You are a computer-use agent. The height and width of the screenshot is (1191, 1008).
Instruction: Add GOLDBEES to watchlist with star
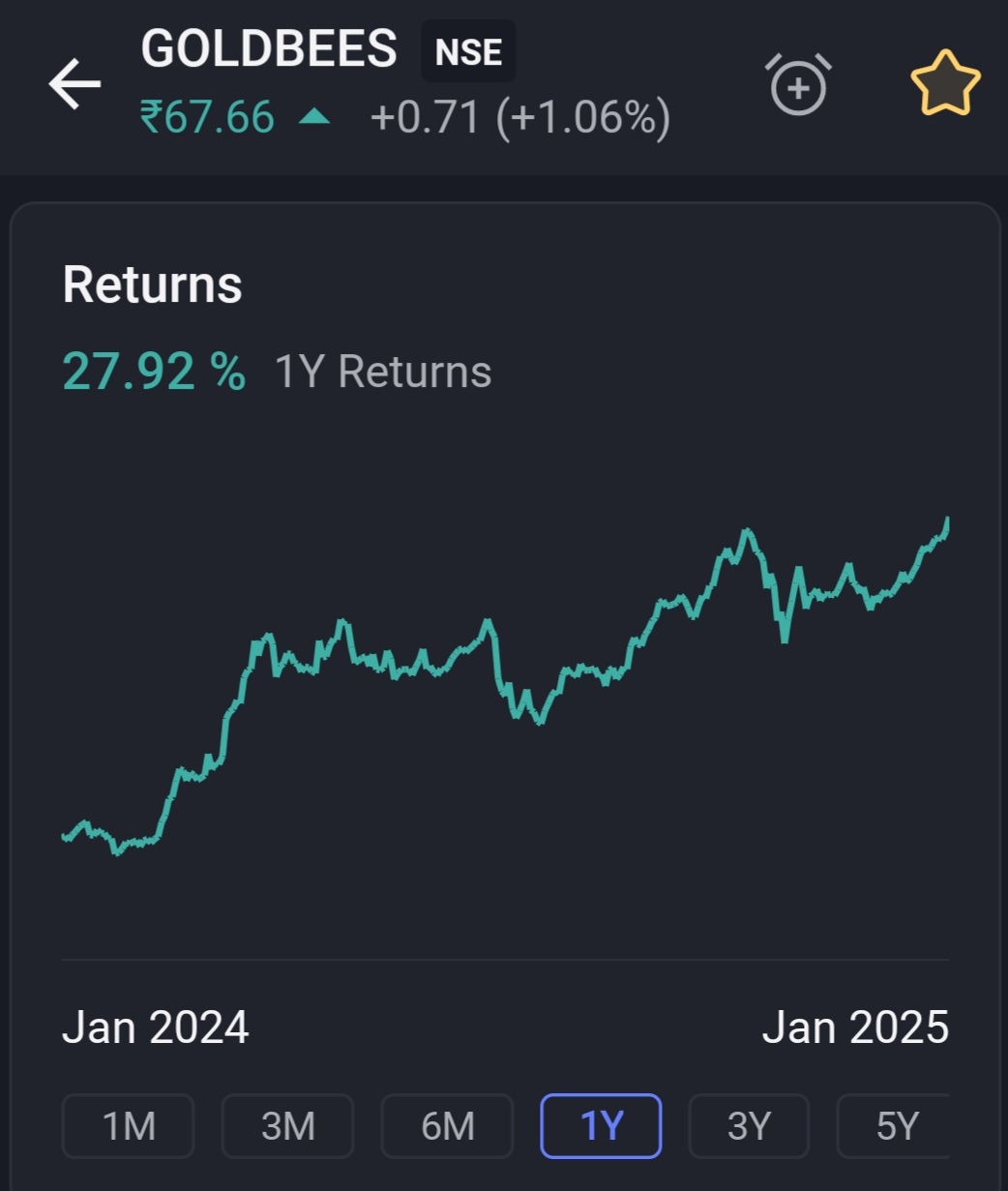[x=945, y=85]
